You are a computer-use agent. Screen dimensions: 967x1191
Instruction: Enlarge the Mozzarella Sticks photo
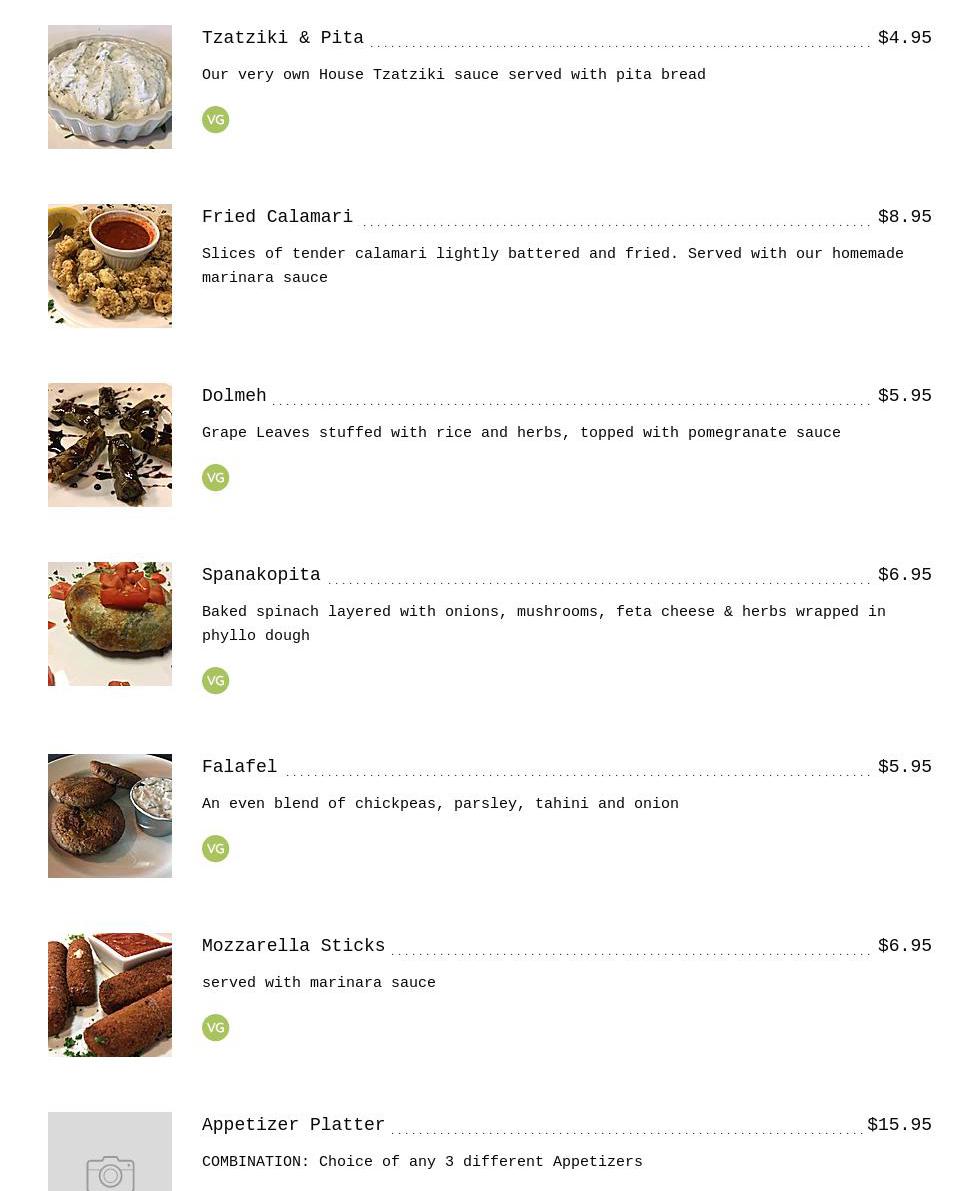coord(110,995)
